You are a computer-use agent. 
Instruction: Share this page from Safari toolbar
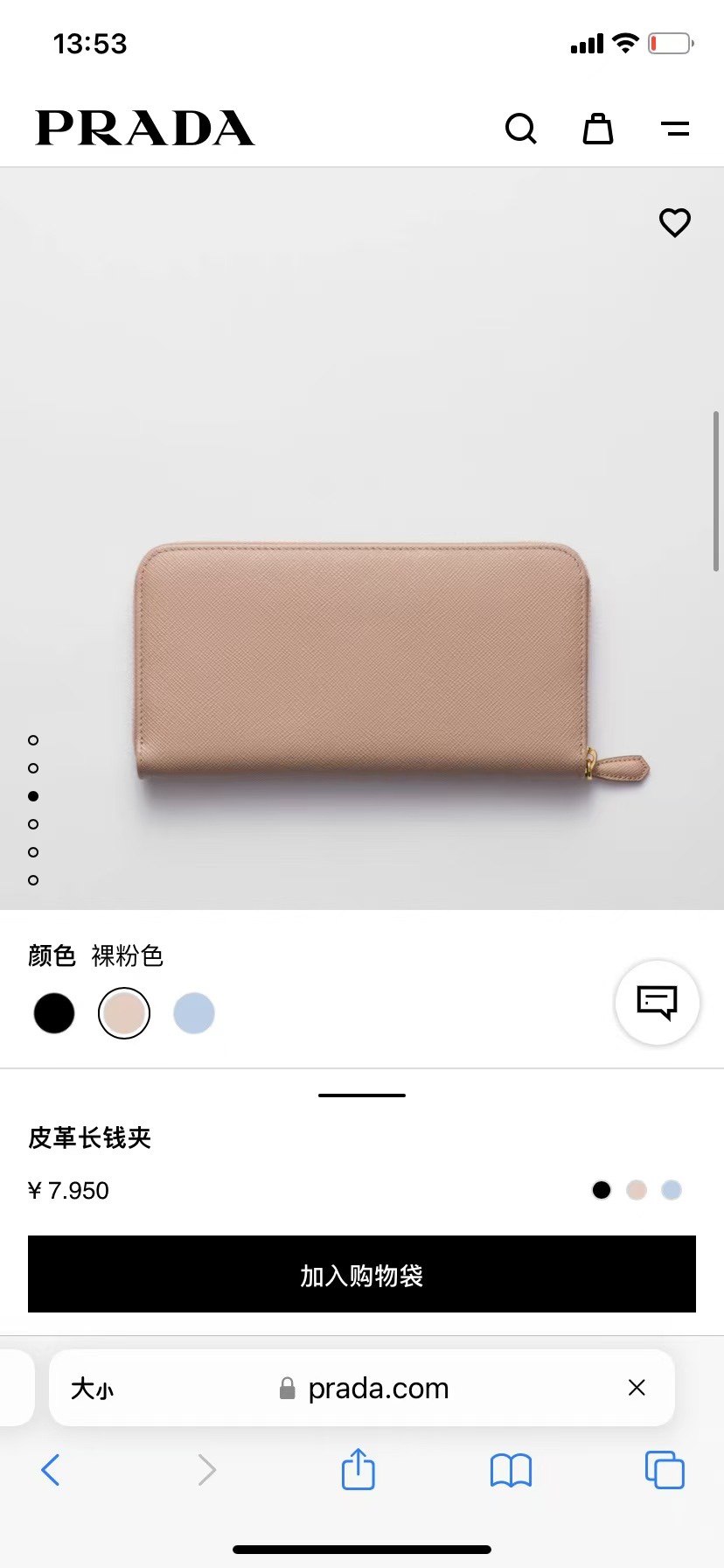(x=359, y=1469)
